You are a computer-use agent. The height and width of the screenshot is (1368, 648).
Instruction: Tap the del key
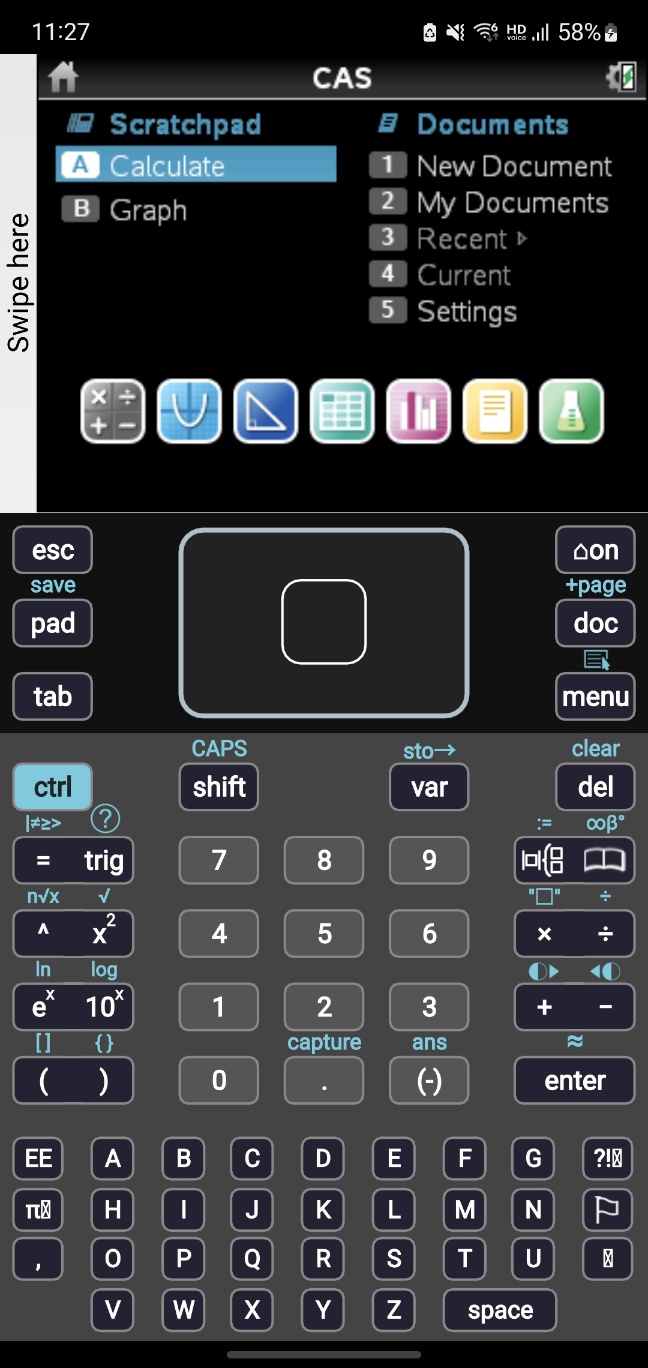coord(595,787)
